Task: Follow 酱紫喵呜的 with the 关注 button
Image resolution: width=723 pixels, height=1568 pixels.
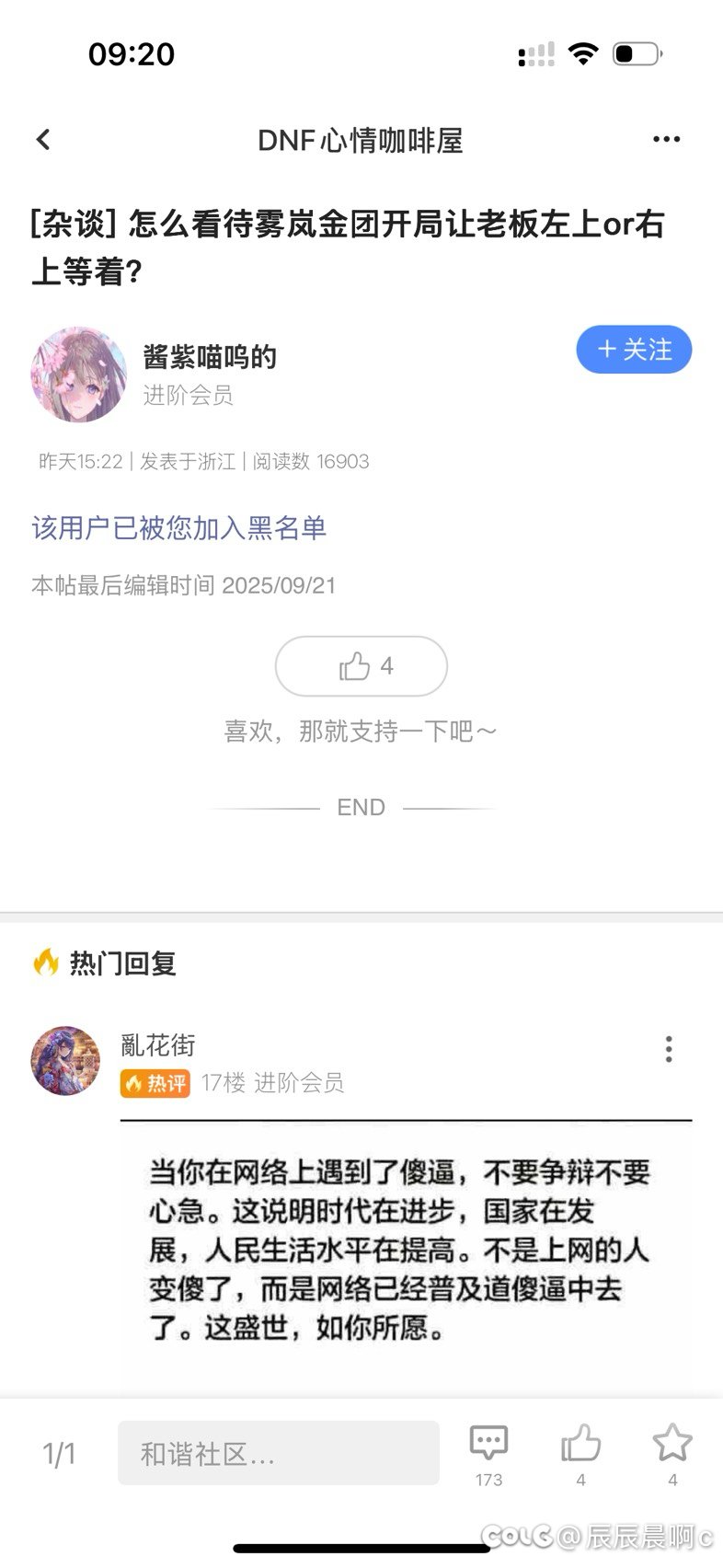Action: tap(634, 350)
